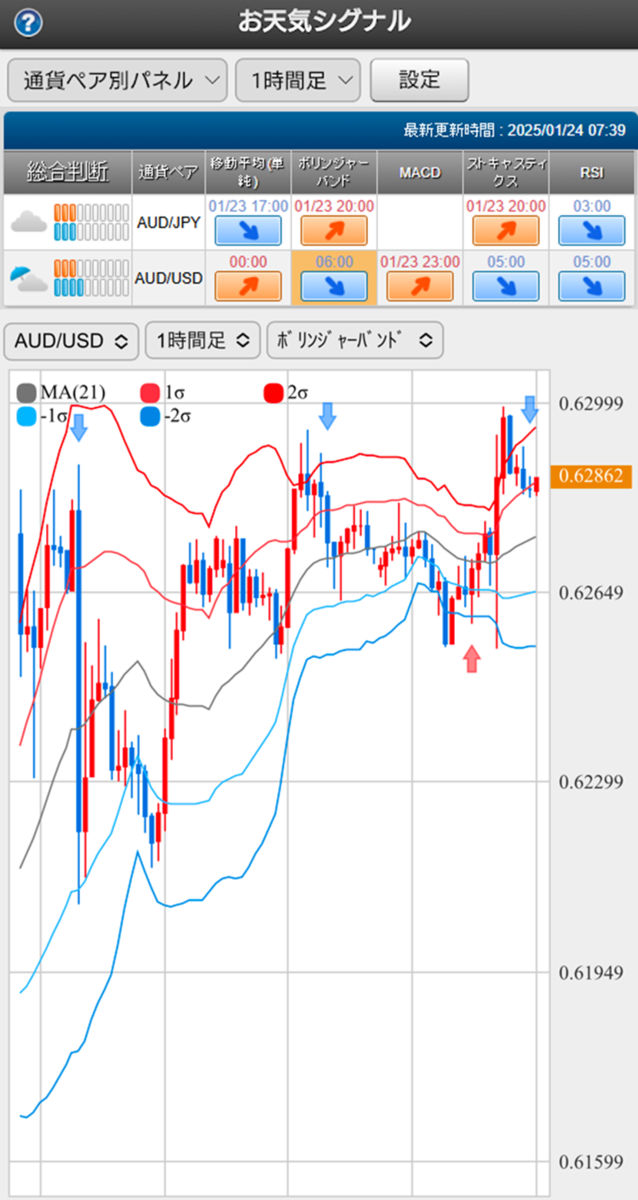The image size is (638, 1200).
Task: Select AUD/USD RSI signal arrow
Action: click(592, 285)
